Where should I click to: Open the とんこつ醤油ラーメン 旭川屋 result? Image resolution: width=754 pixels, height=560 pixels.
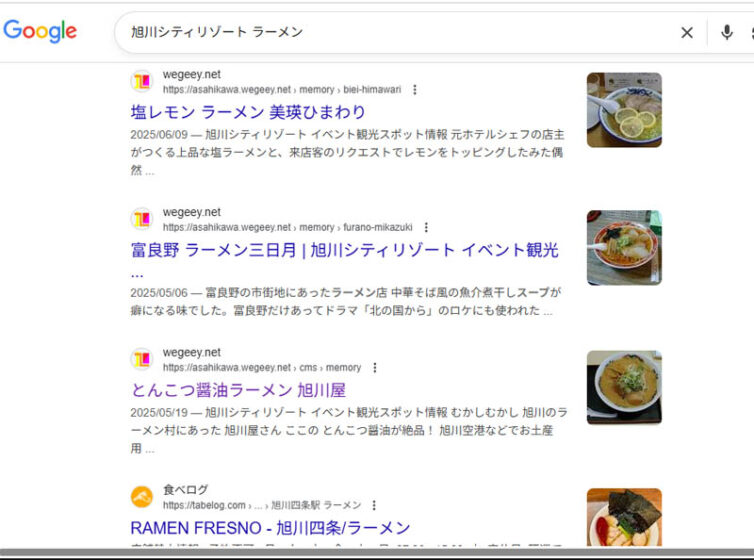238,390
